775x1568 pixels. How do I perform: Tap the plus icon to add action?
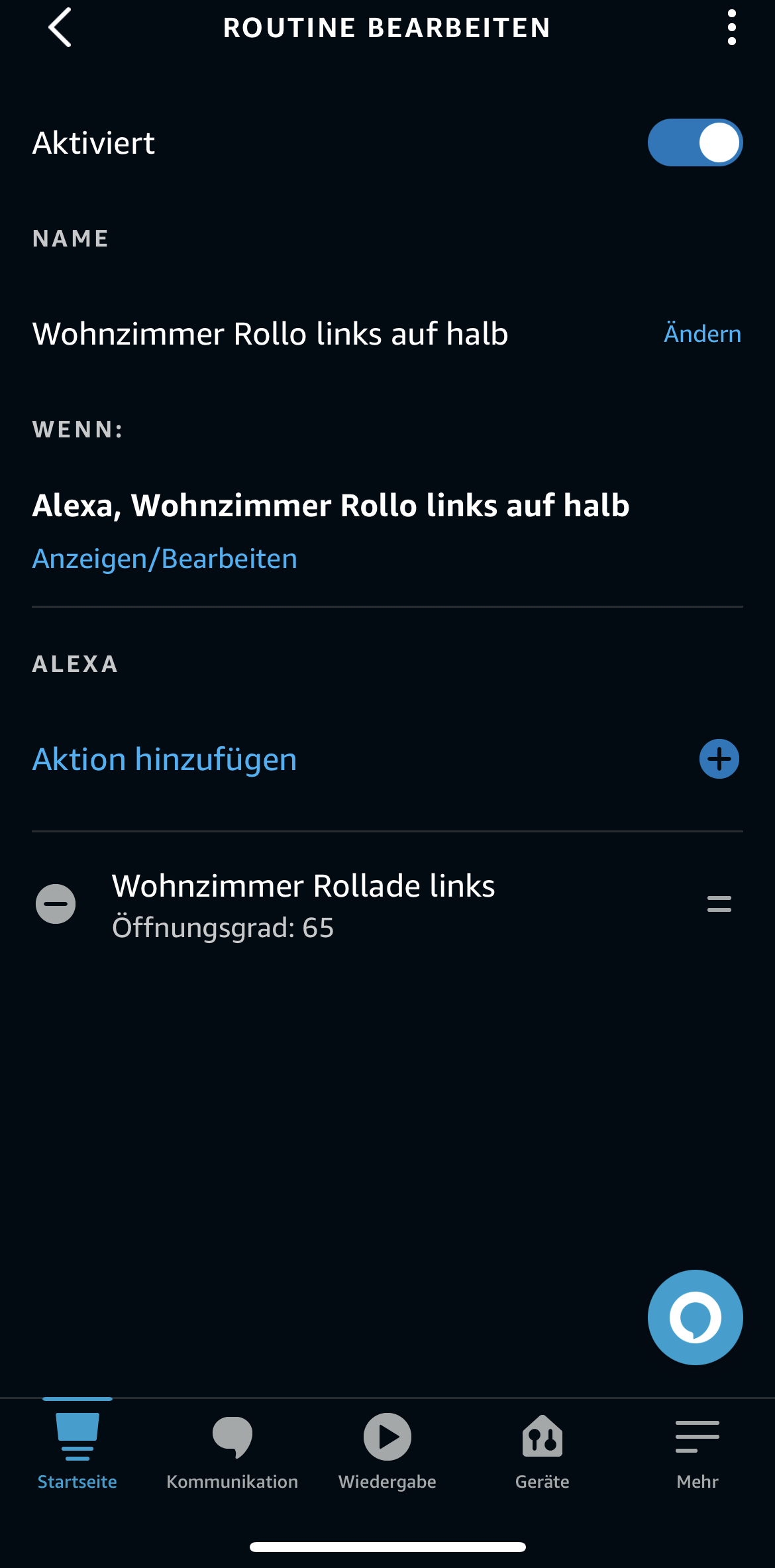pyautogui.click(x=719, y=759)
